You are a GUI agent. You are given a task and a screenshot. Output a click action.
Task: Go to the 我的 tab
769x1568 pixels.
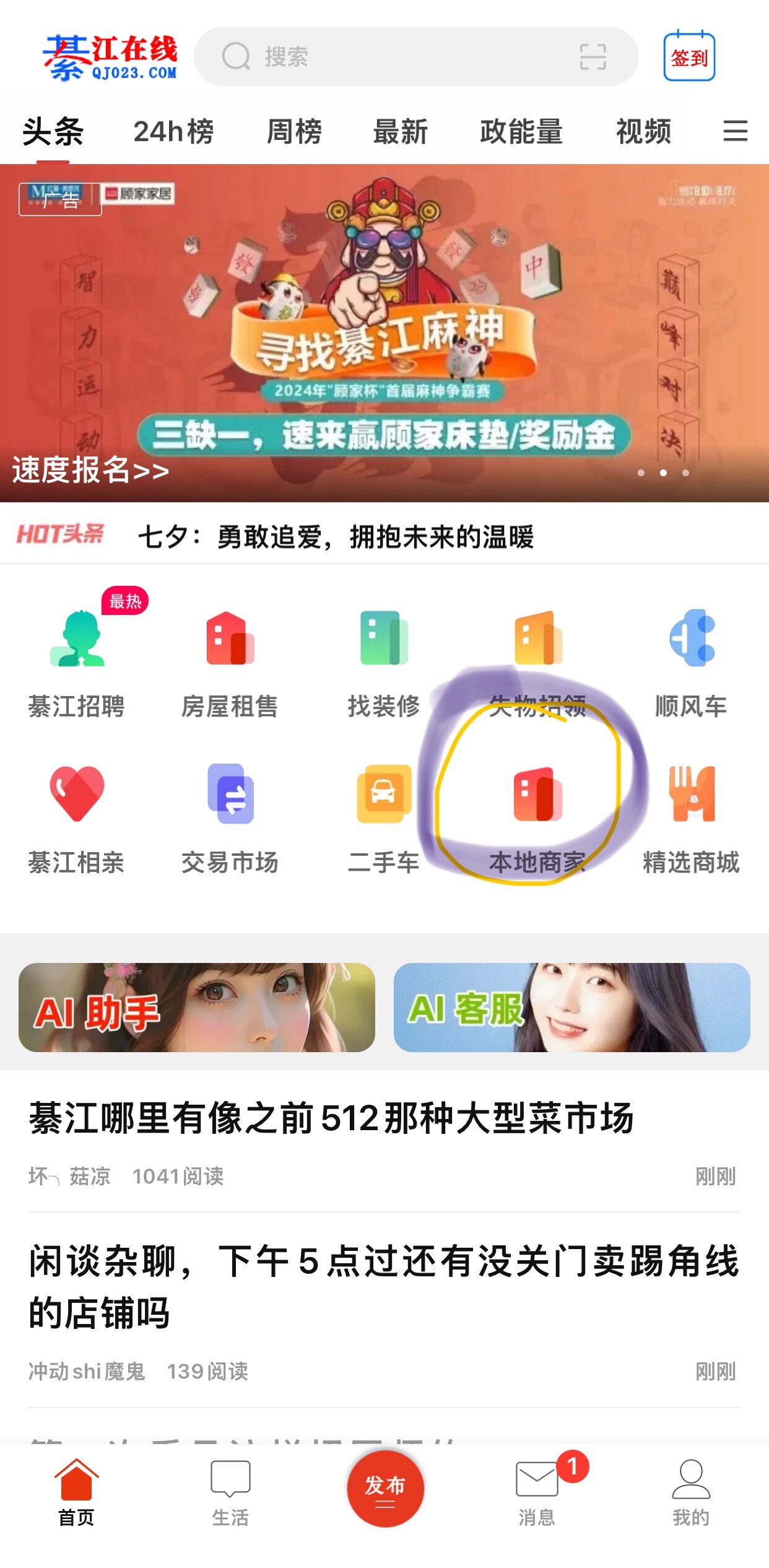coord(690,1492)
